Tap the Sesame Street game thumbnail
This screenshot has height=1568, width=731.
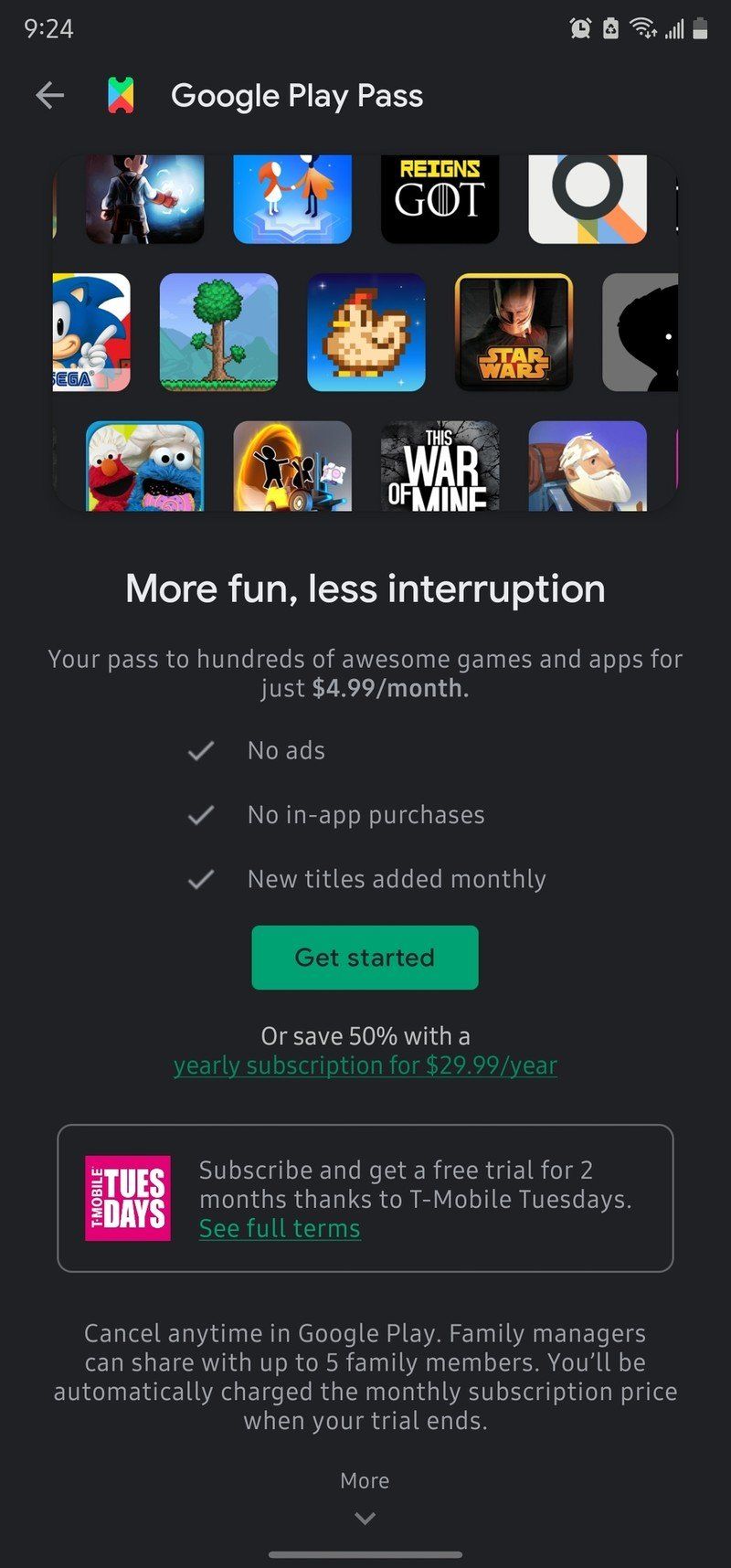(146, 466)
